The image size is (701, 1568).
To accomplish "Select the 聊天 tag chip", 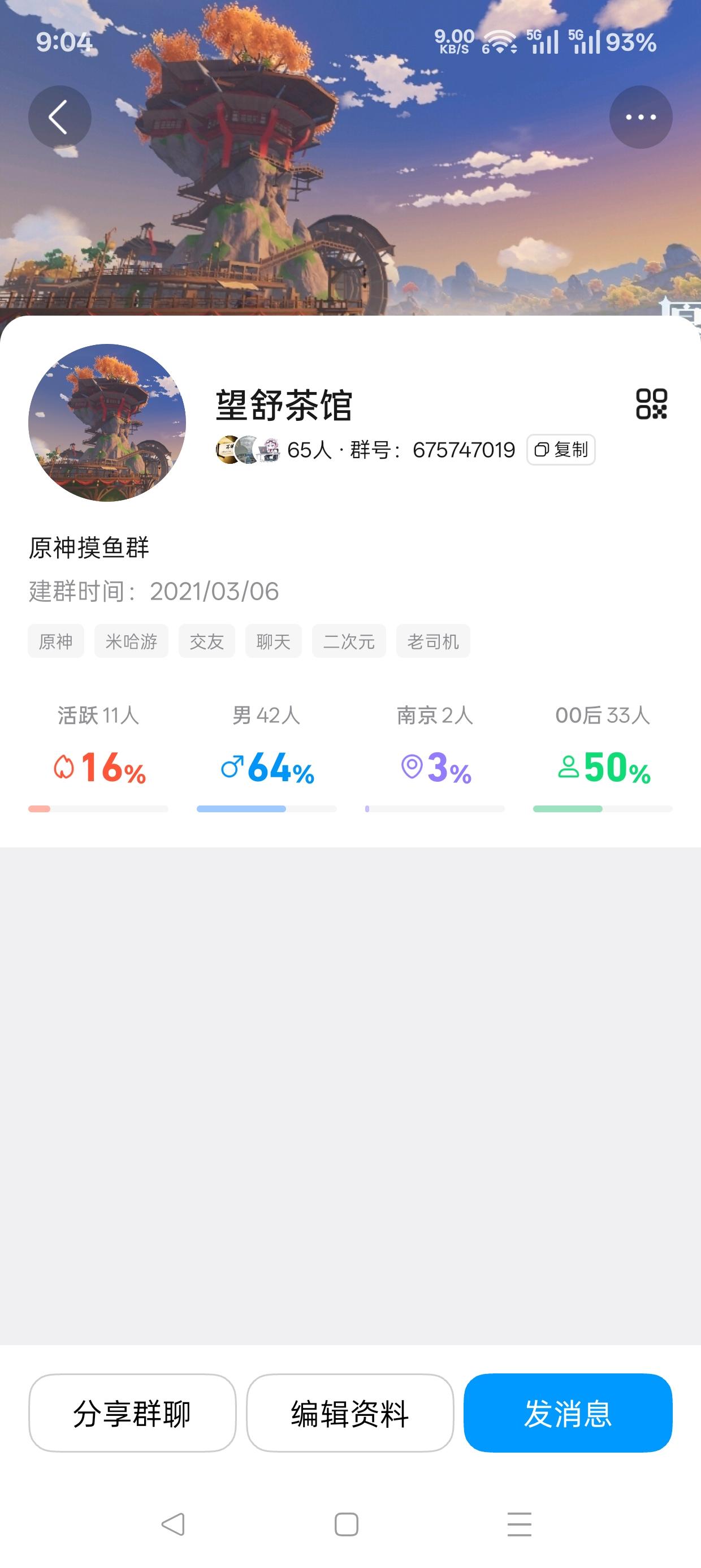I will click(273, 641).
